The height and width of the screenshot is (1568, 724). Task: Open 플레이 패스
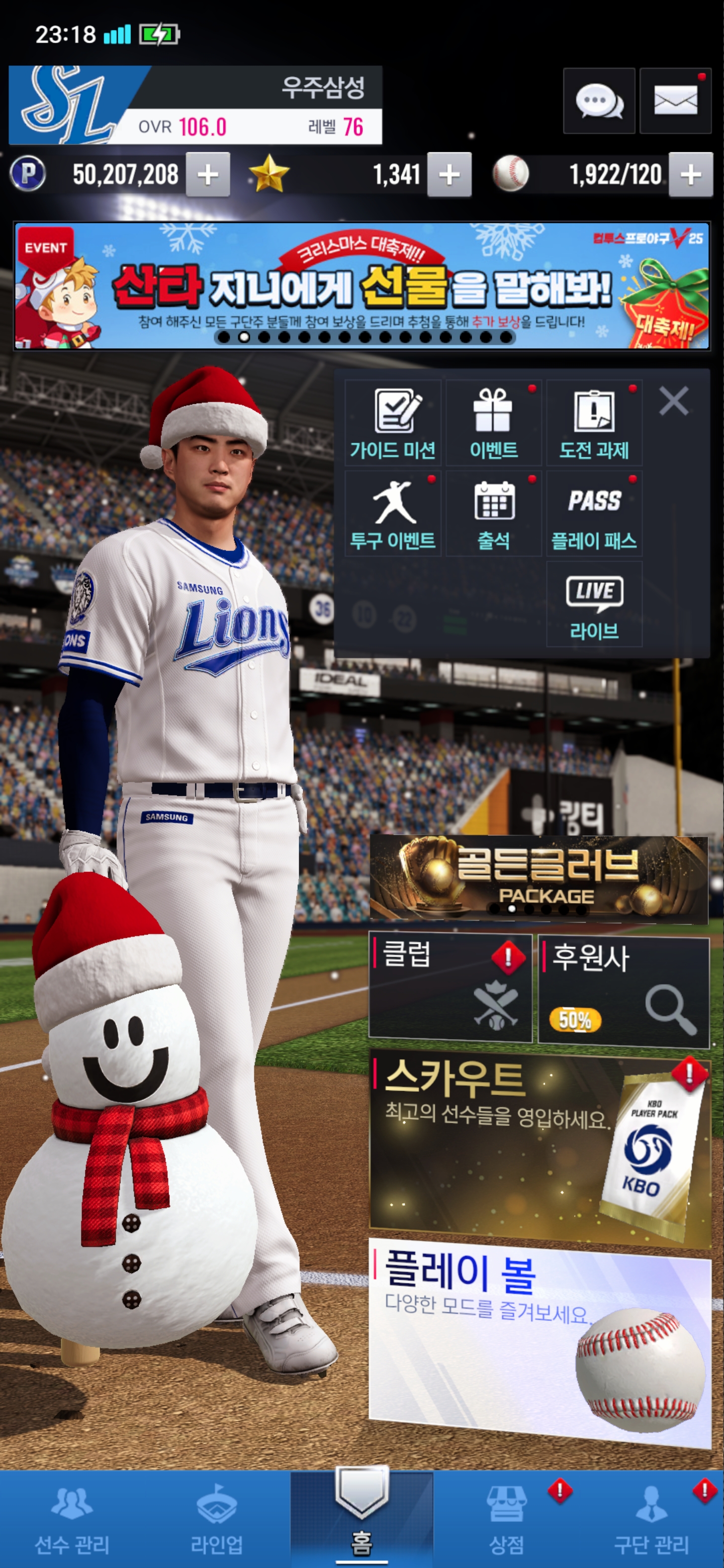pyautogui.click(x=594, y=514)
